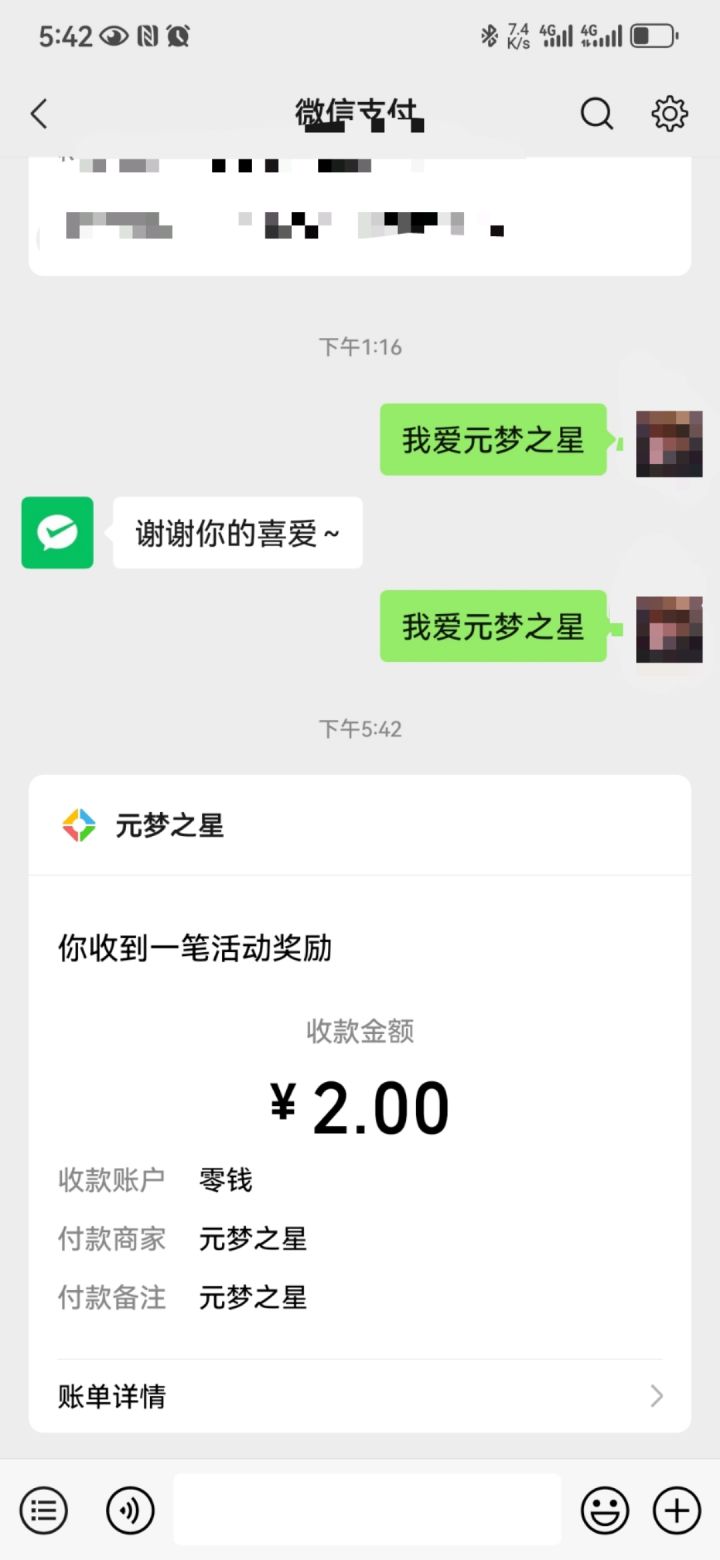Image resolution: width=720 pixels, height=1560 pixels.
Task: Expand the 账单详情 row chevron
Action: [x=655, y=1396]
